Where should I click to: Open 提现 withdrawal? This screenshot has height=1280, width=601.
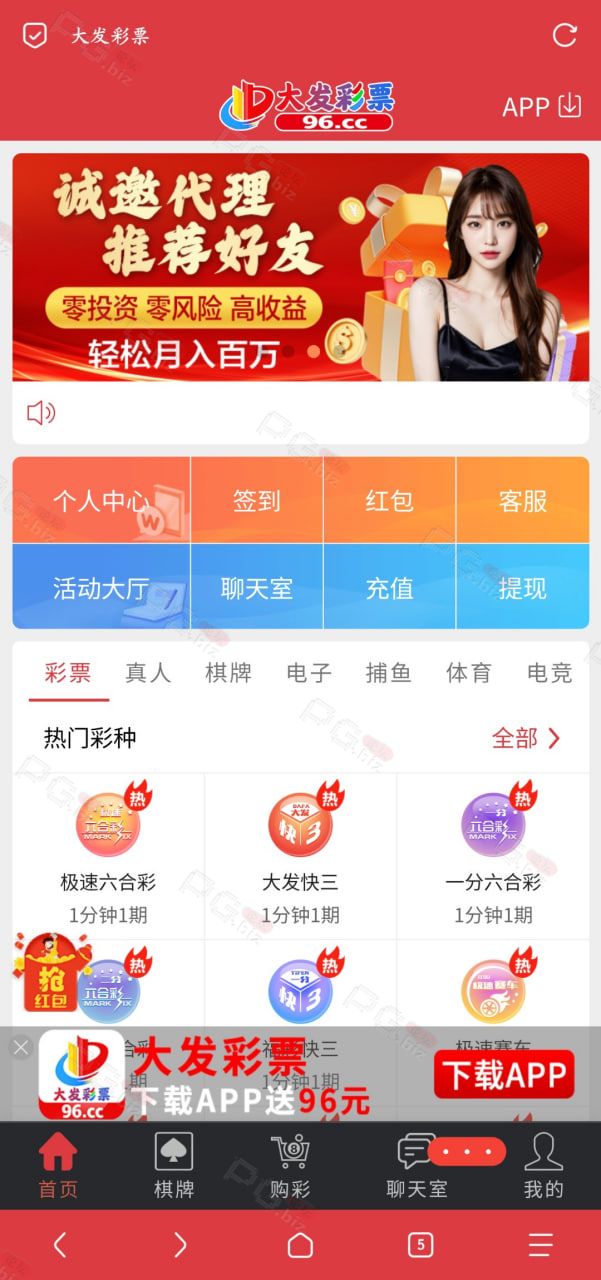(x=523, y=588)
